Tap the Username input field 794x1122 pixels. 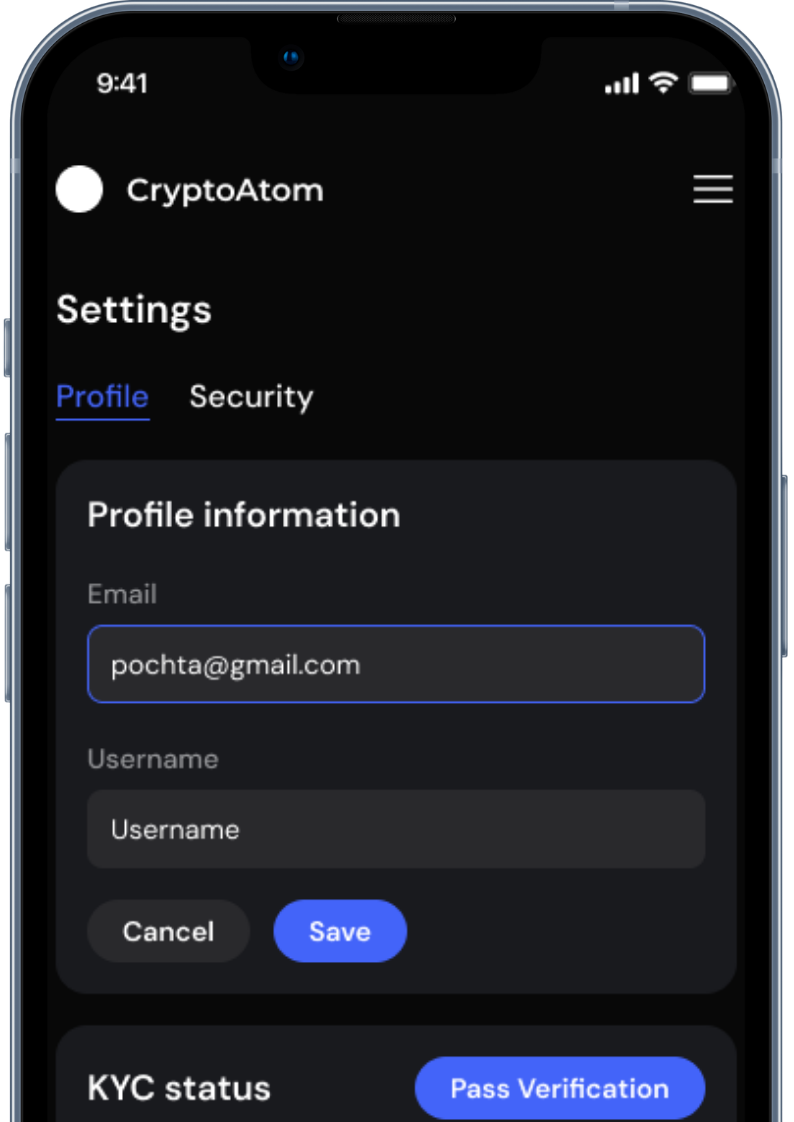tap(396, 829)
